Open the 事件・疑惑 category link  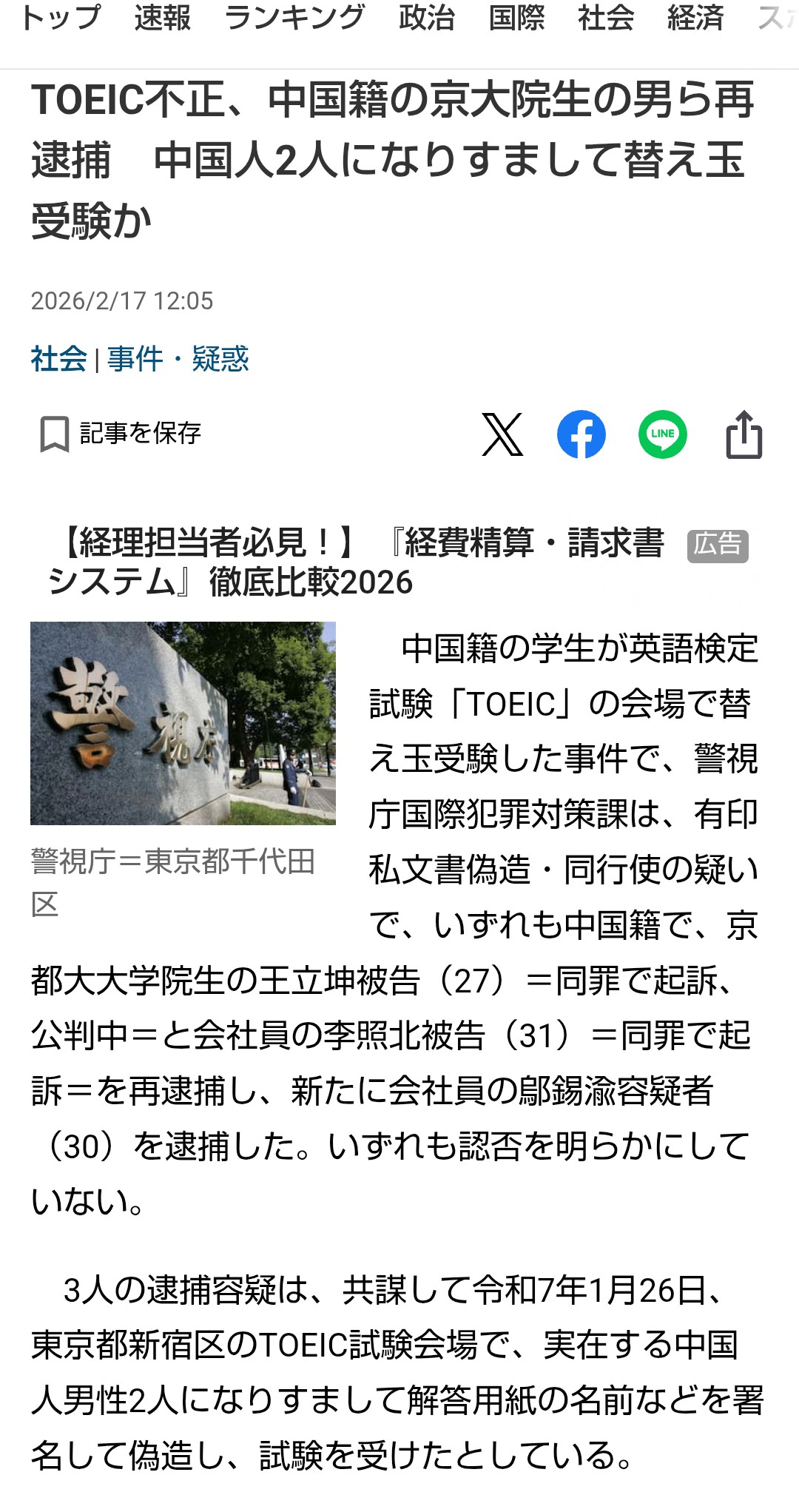click(x=178, y=360)
